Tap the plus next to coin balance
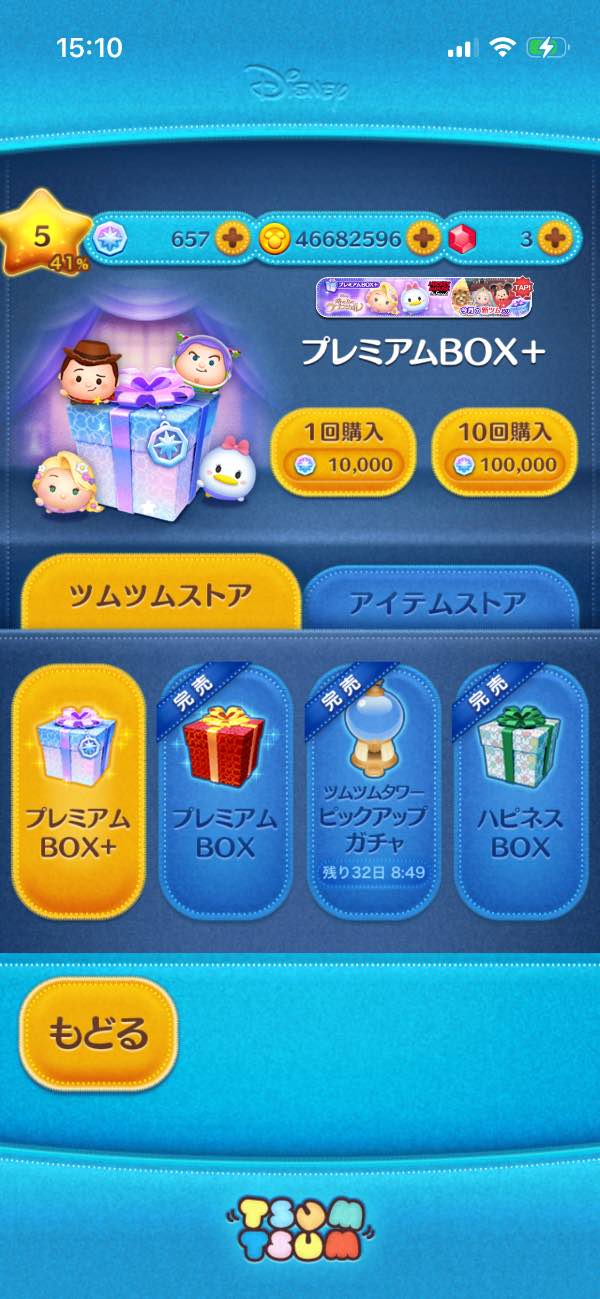Screen dimensions: 600x1299 point(425,239)
